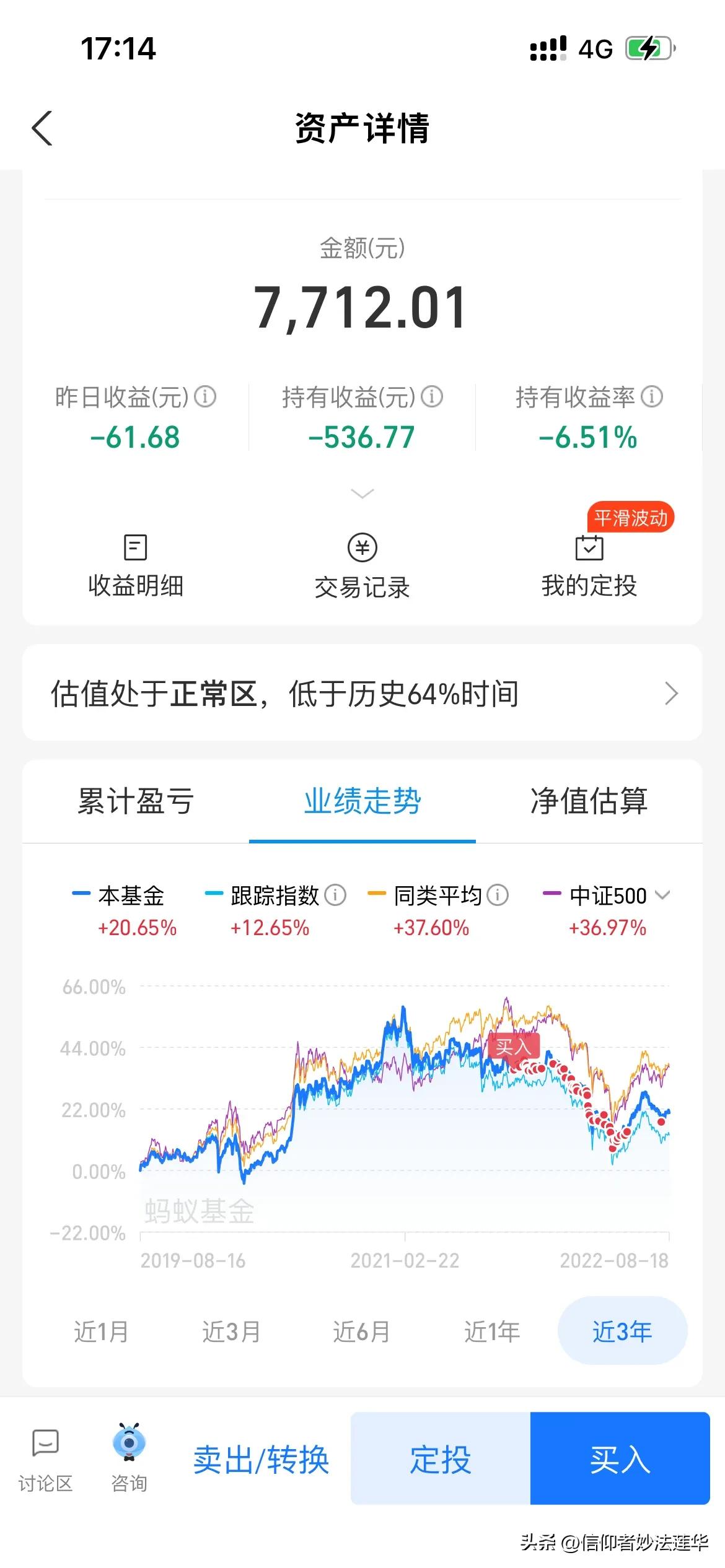725x1568 pixels.
Task: Expand the collapsed stats with the down chevron
Action: [362, 494]
